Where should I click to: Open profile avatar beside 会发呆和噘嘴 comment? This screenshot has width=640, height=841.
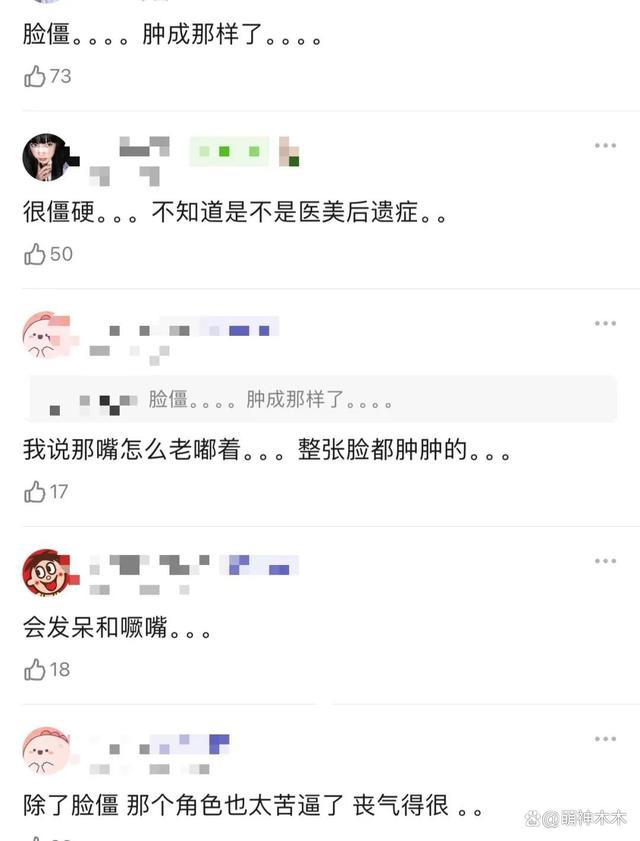click(x=45, y=572)
